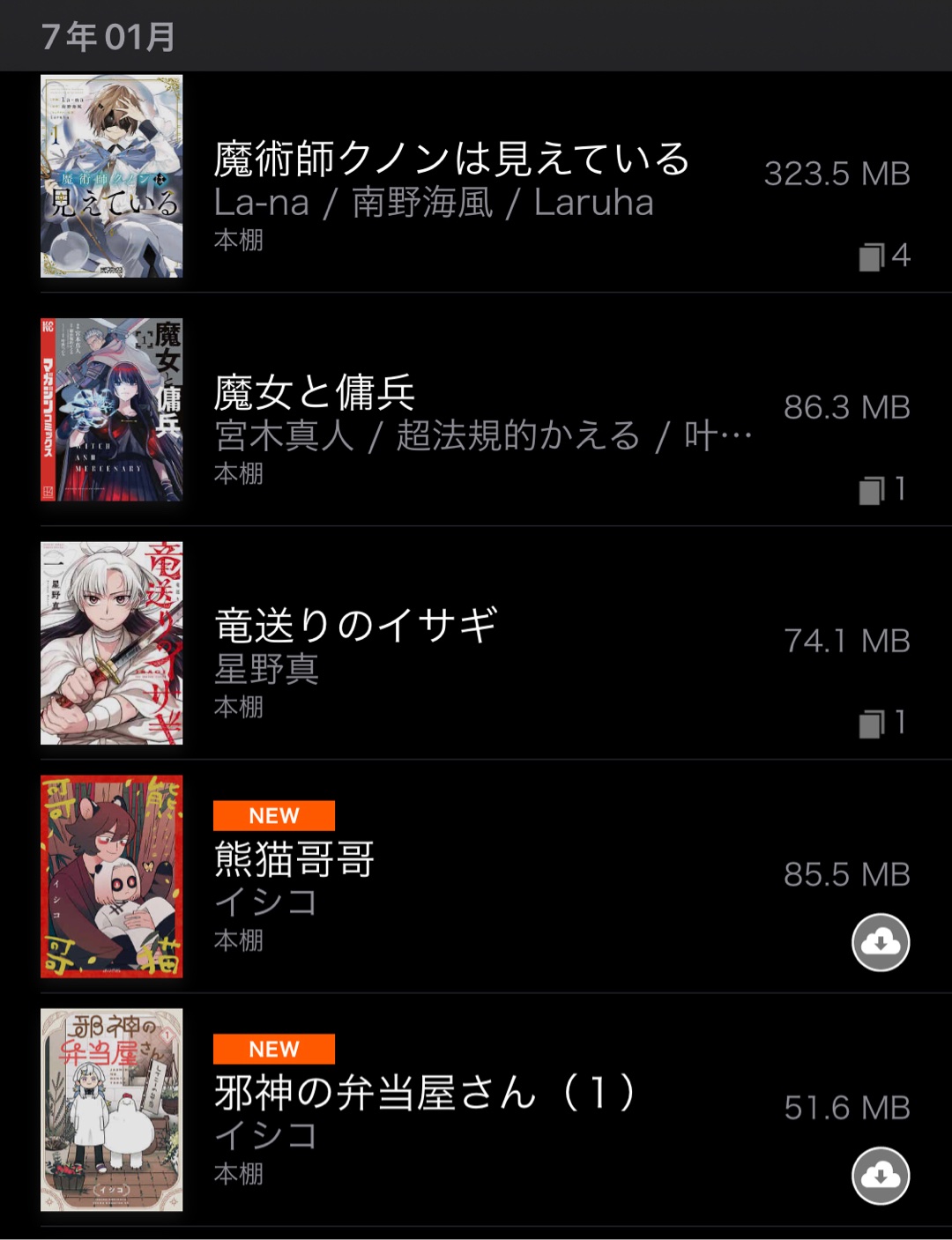Download 邪神の弁当屋さん（1） via cloud icon
This screenshot has height=1240, width=952.
coord(881,1176)
